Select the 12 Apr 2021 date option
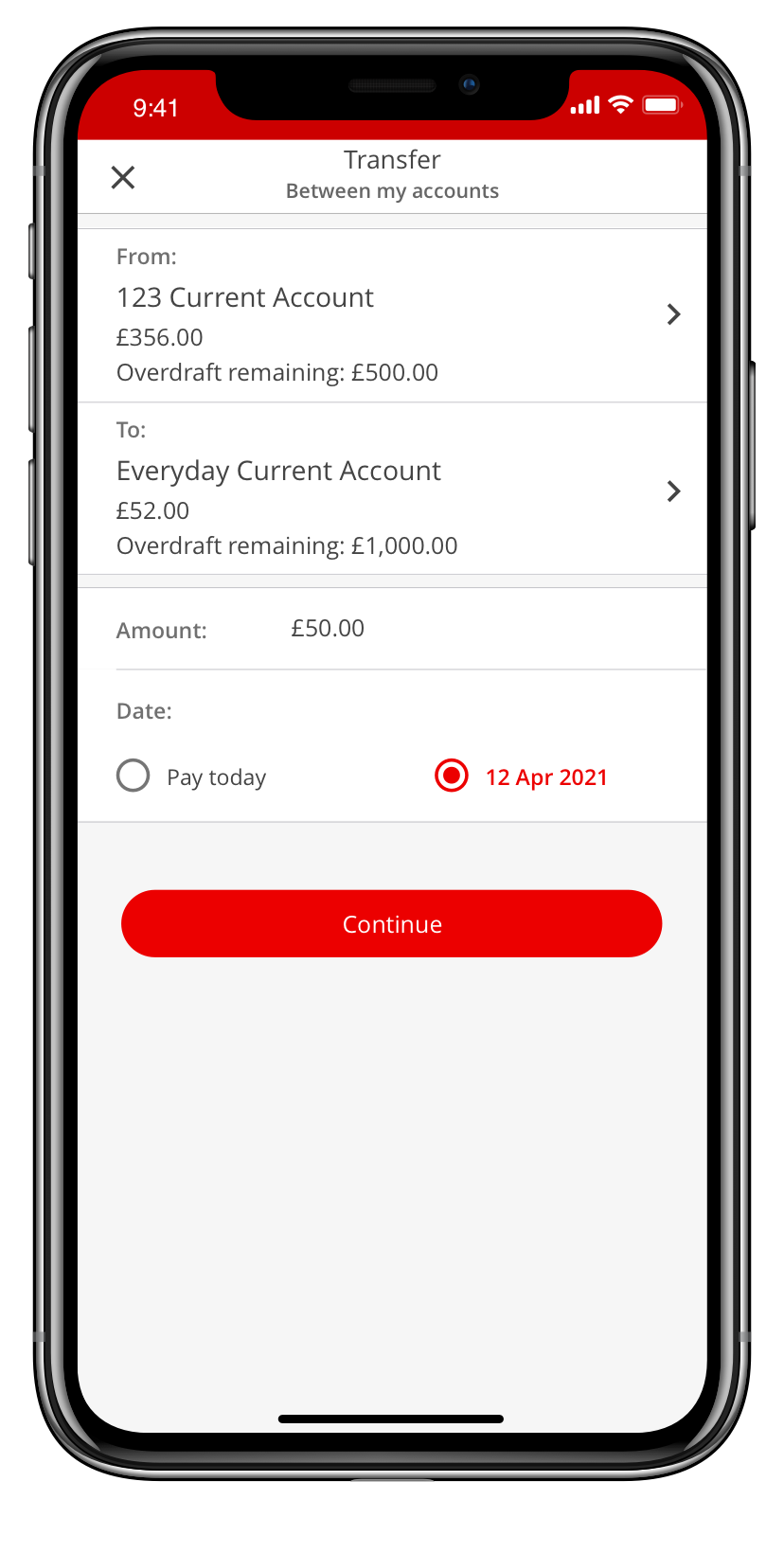Viewport: 784px width, 1553px height. (x=452, y=776)
